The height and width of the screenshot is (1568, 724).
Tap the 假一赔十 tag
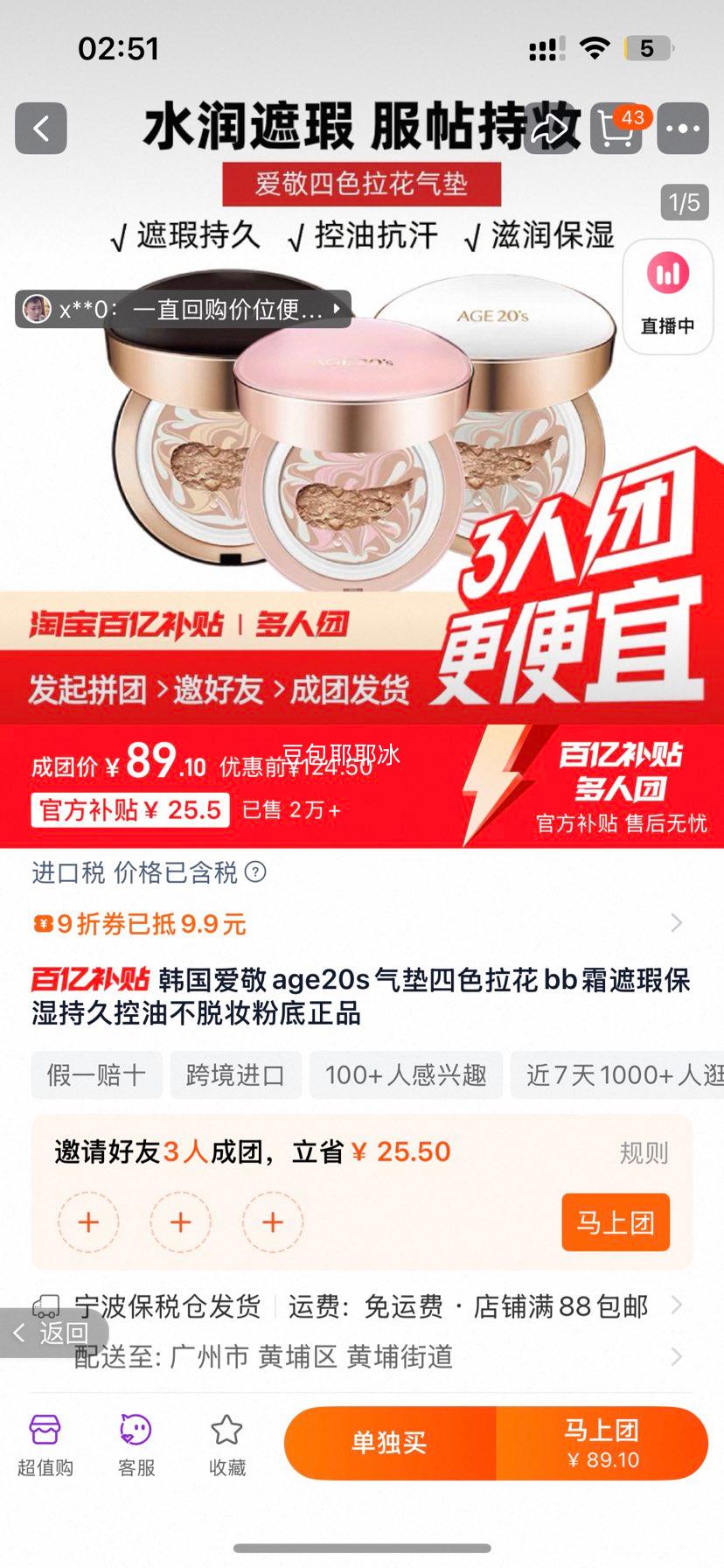[96, 1074]
